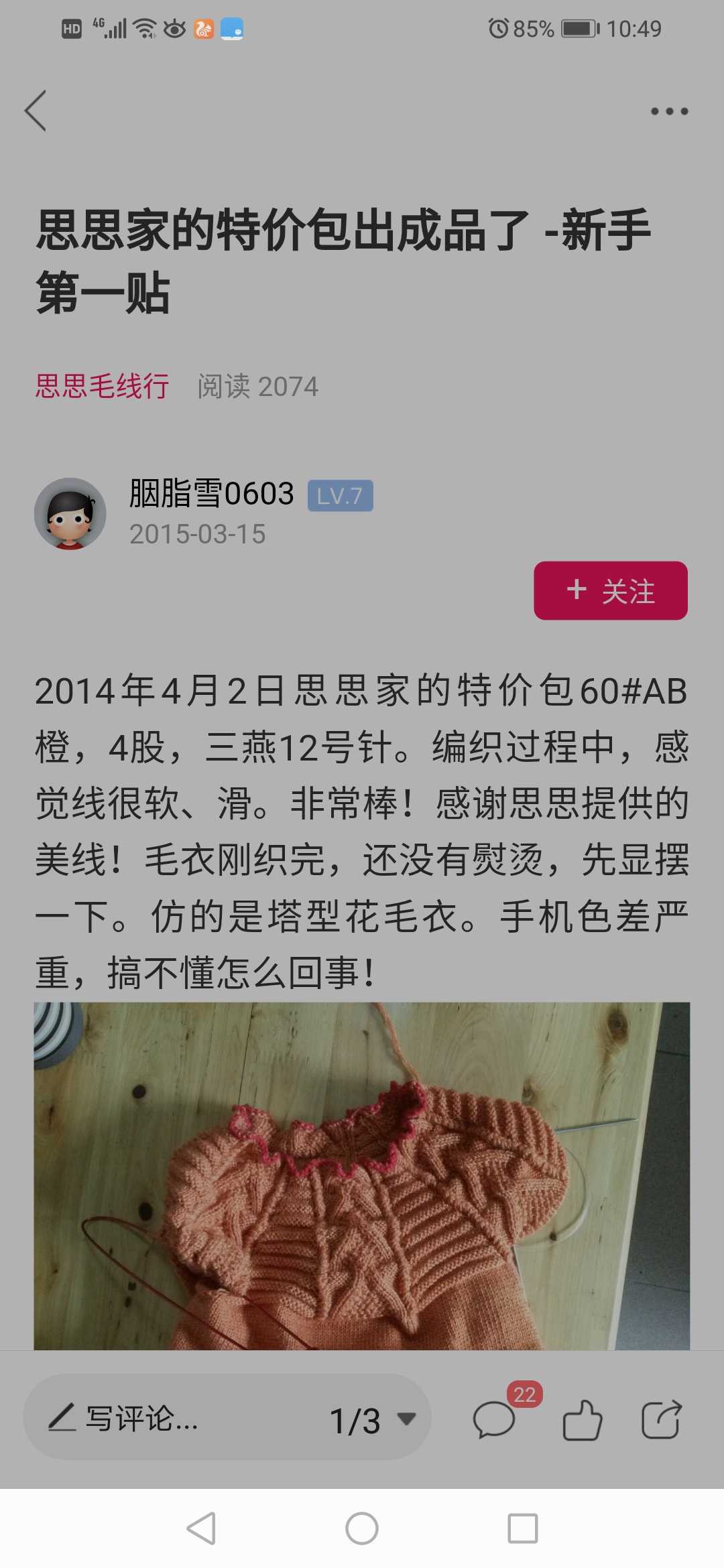Open the system recent apps view
The width and height of the screenshot is (724, 1568).
pyautogui.click(x=523, y=1528)
